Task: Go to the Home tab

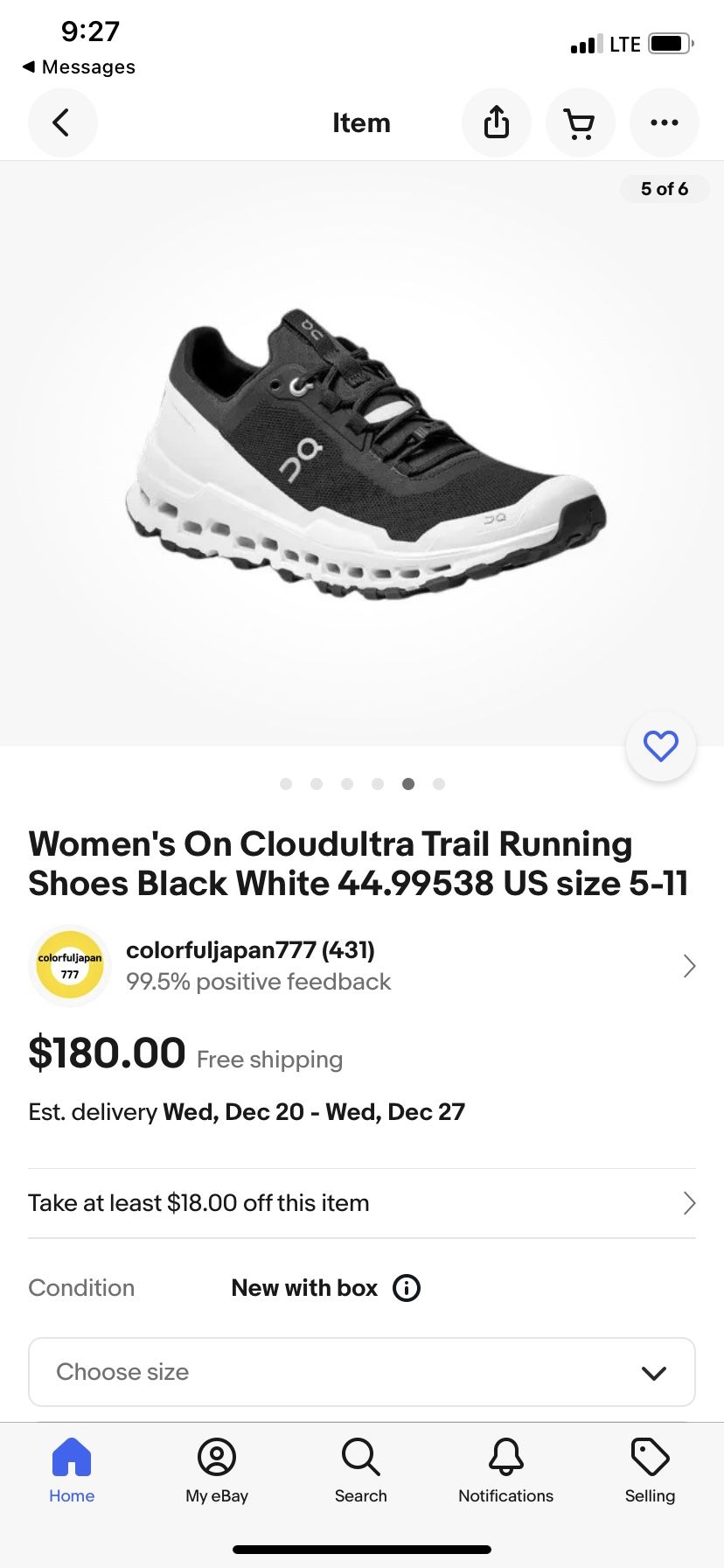Action: [x=72, y=1471]
